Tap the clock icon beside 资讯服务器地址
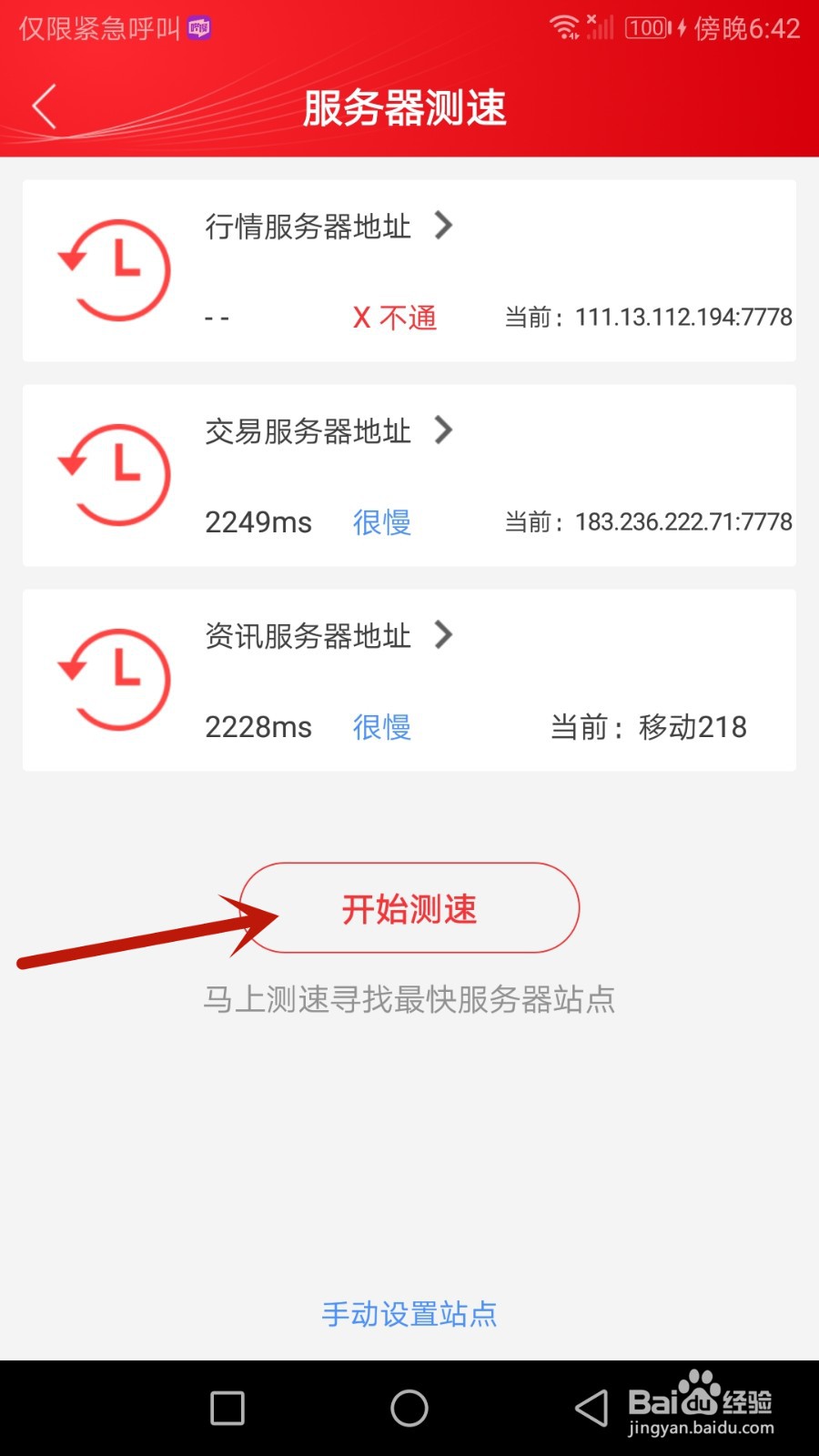This screenshot has width=819, height=1456. (x=116, y=678)
